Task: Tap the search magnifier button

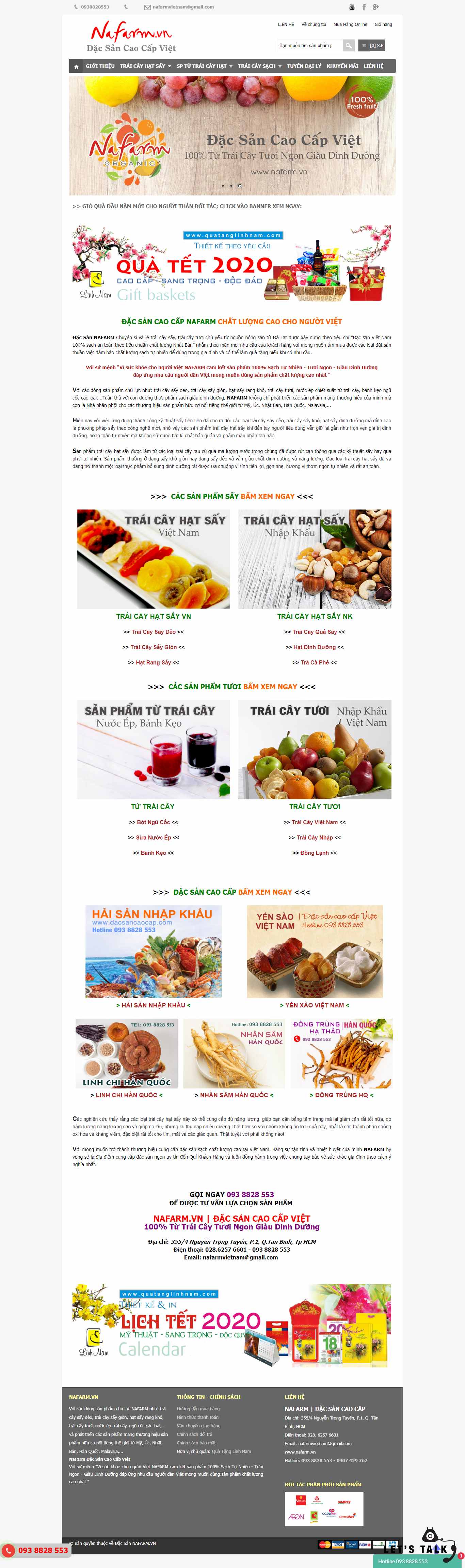Action: 348,46
